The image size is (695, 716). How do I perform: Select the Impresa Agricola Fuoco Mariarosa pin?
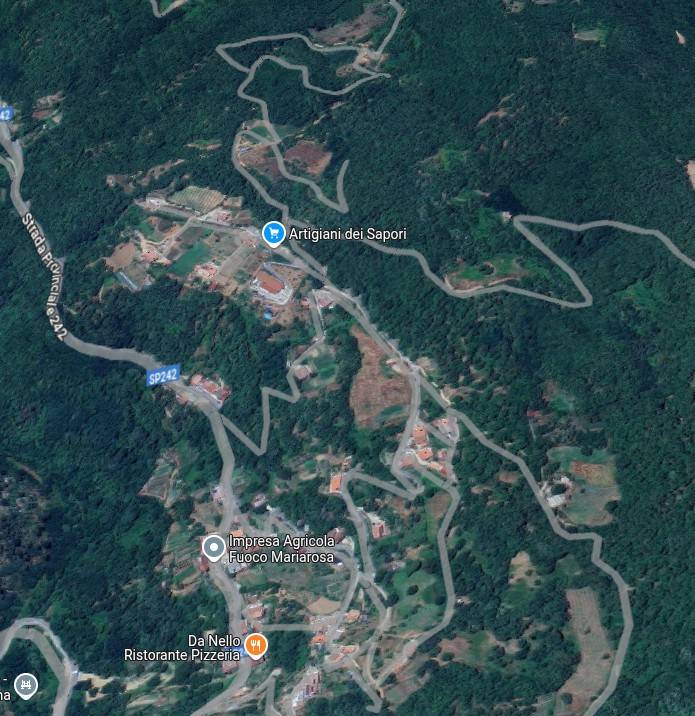tap(213, 547)
